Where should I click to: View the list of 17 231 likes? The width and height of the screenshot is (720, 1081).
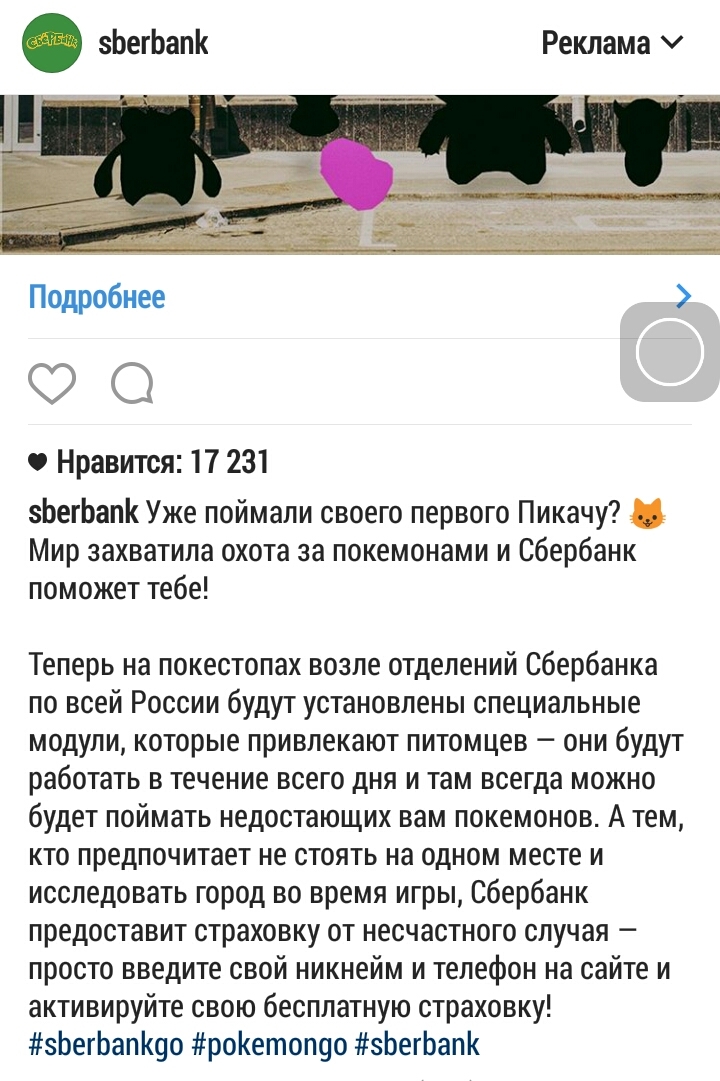162,462
